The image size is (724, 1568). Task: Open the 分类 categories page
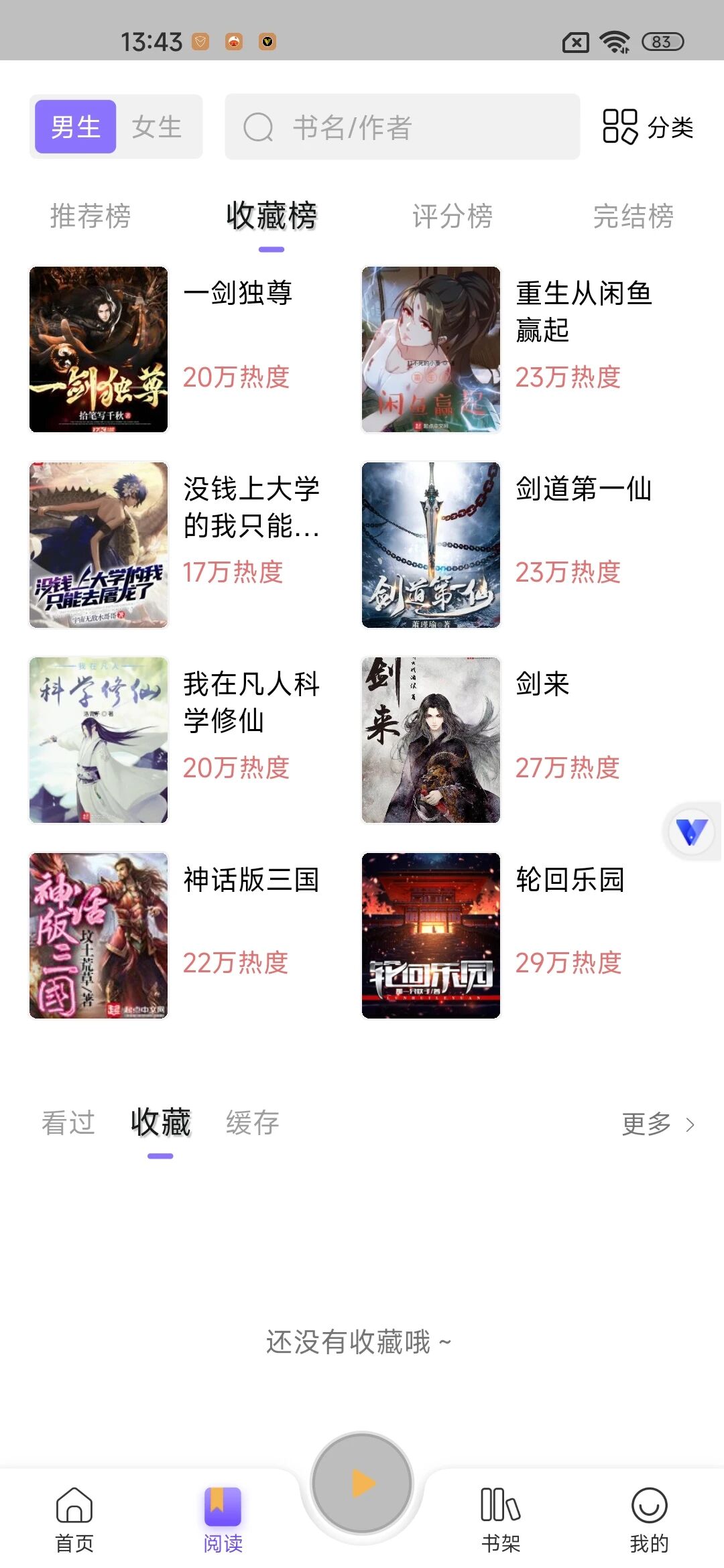pos(648,127)
